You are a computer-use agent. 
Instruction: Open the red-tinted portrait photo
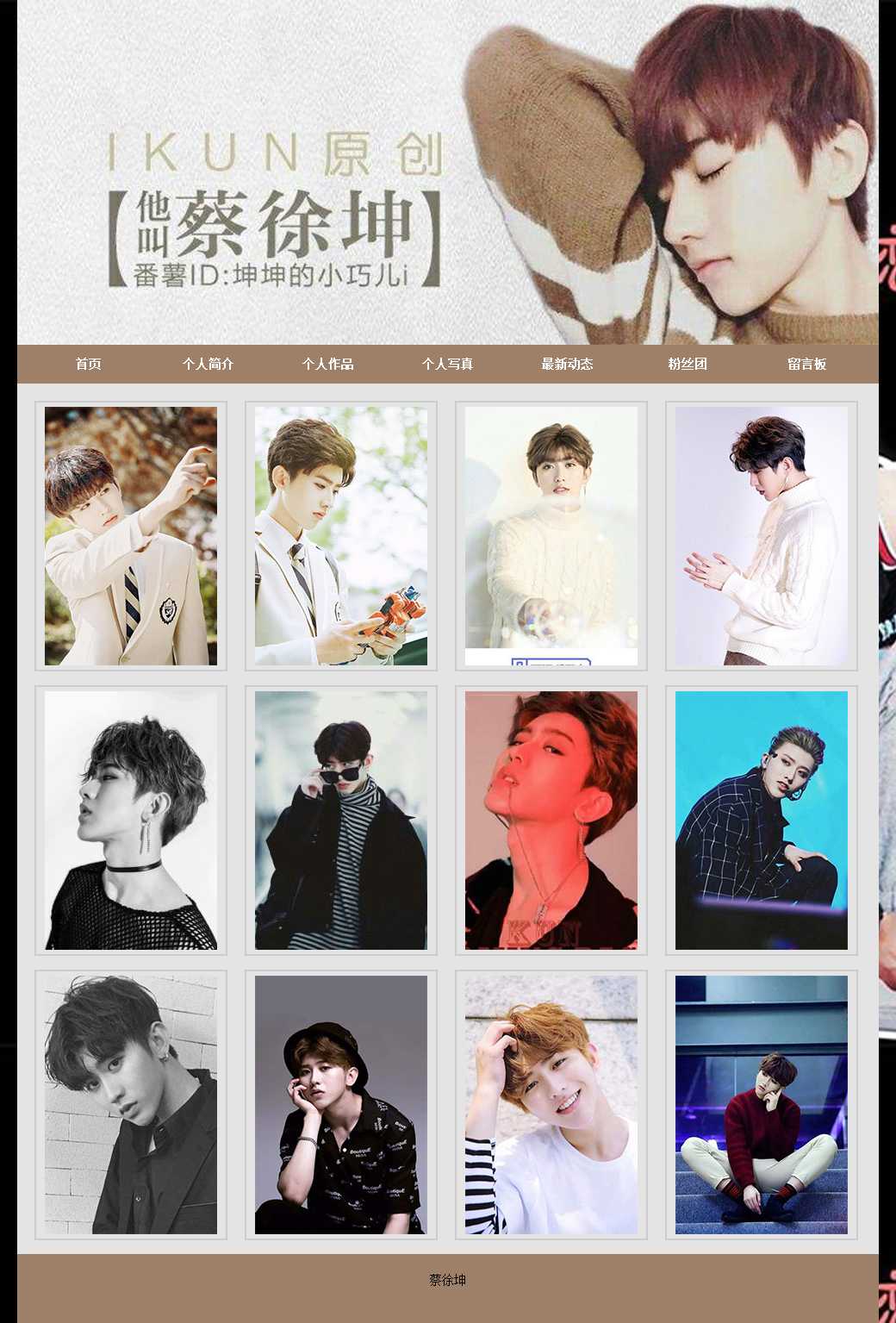[x=551, y=820]
